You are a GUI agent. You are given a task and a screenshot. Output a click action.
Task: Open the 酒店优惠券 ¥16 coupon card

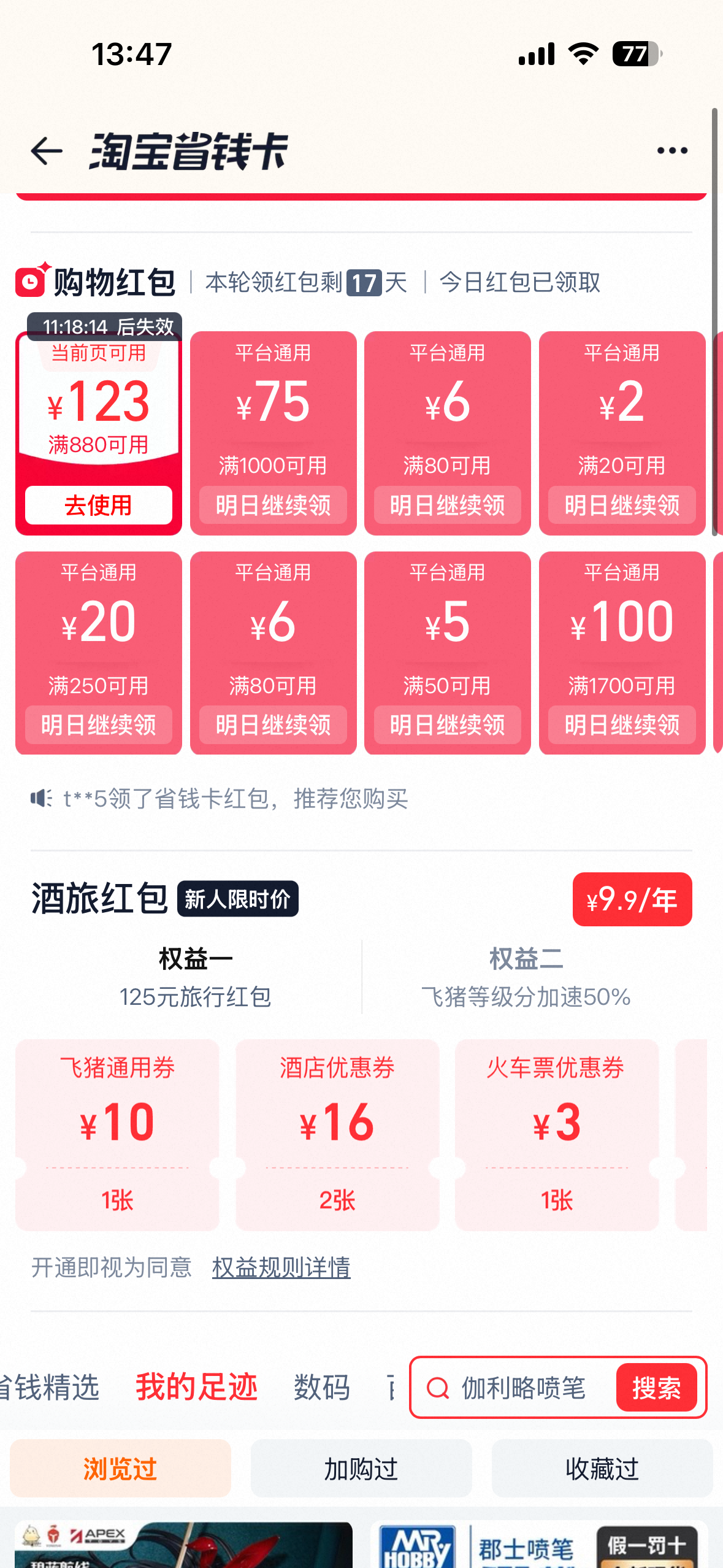point(337,1134)
